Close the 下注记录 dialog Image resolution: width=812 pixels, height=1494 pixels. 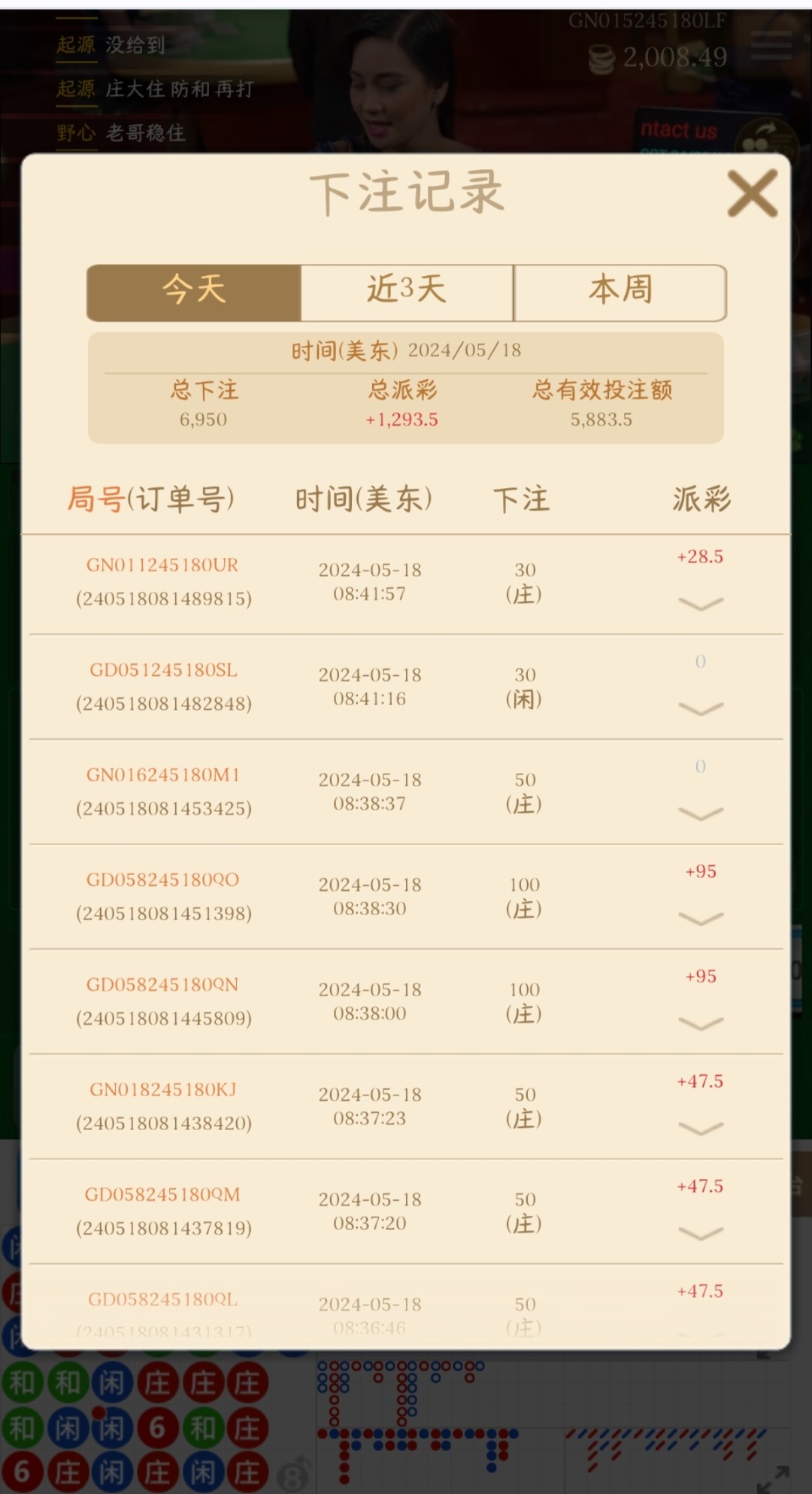coord(752,193)
